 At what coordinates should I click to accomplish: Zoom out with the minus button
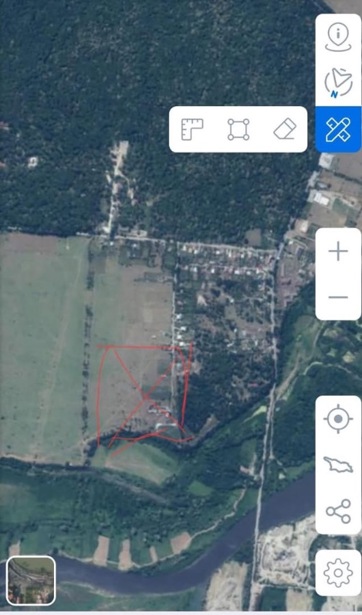click(x=338, y=297)
